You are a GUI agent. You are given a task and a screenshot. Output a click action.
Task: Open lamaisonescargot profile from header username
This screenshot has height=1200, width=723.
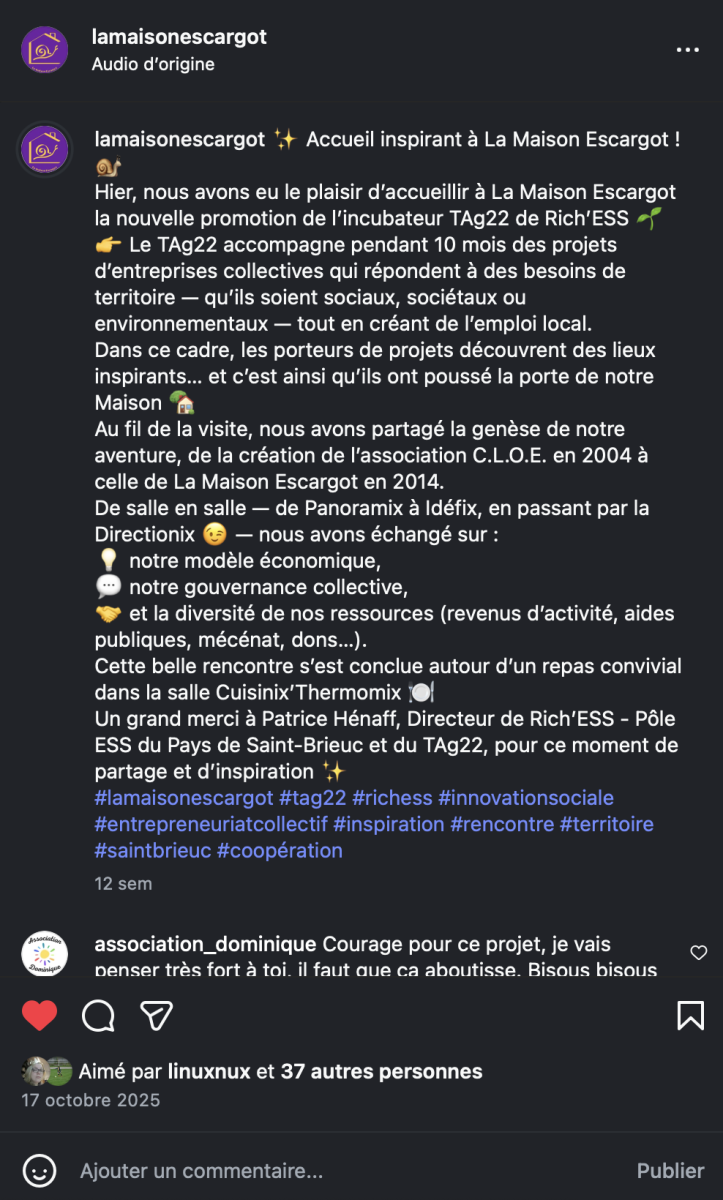click(x=179, y=37)
